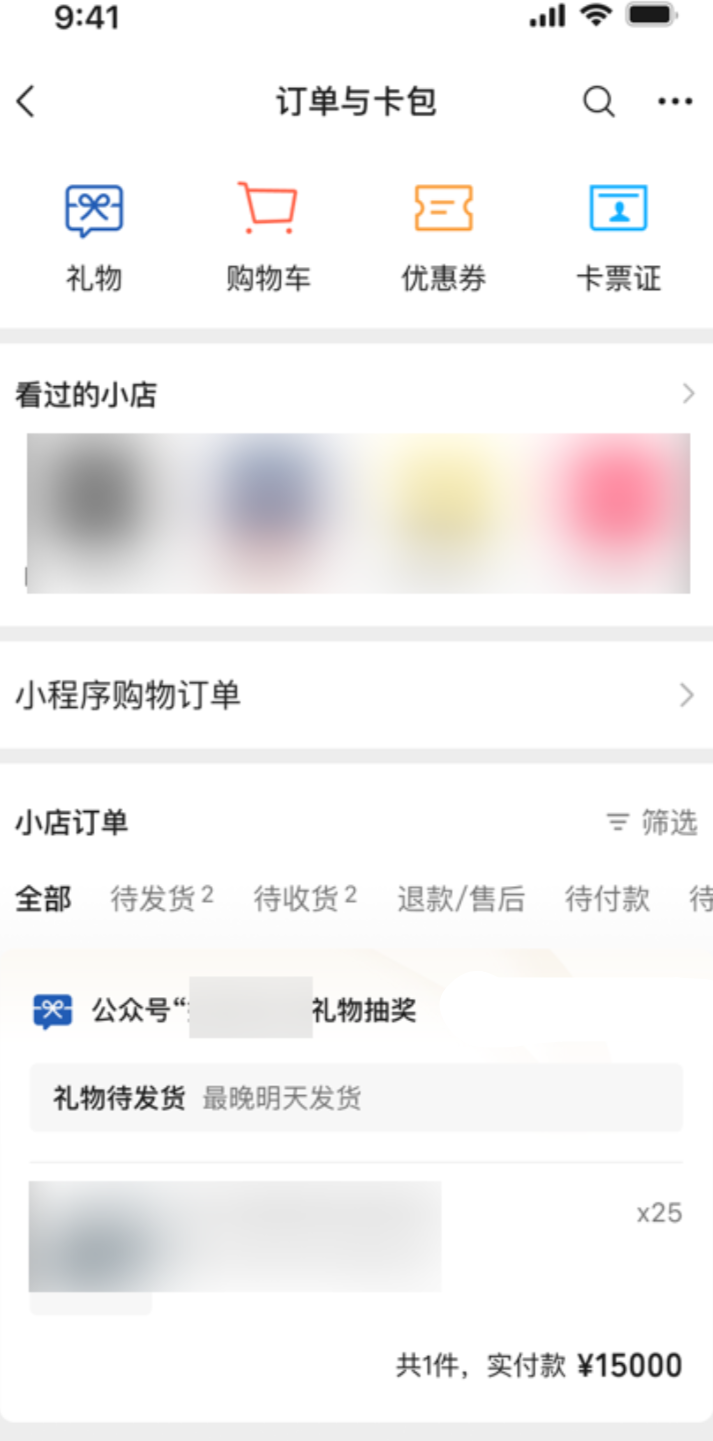Switch to 待付款 tab
713x1441 pixels.
[607, 899]
